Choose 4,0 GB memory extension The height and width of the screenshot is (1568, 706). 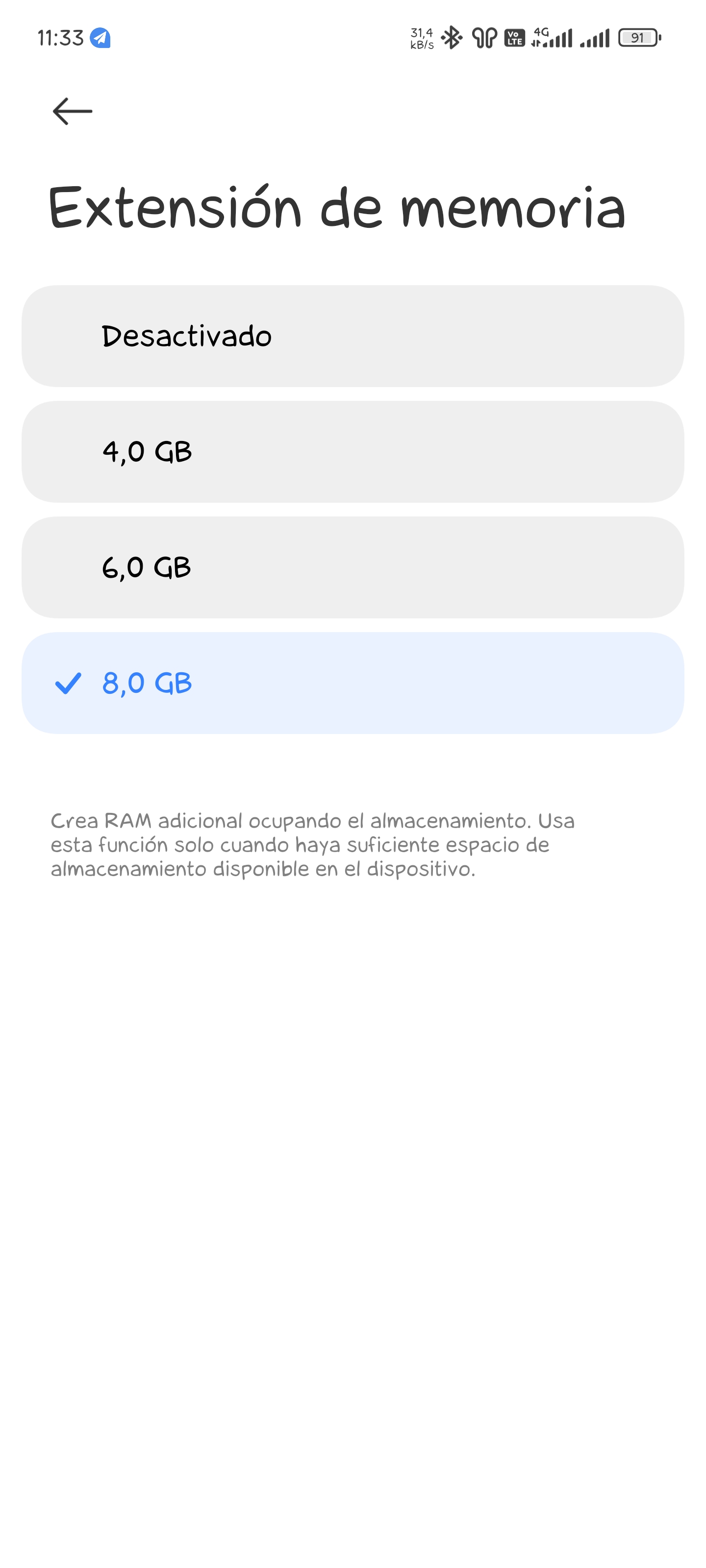(x=353, y=452)
